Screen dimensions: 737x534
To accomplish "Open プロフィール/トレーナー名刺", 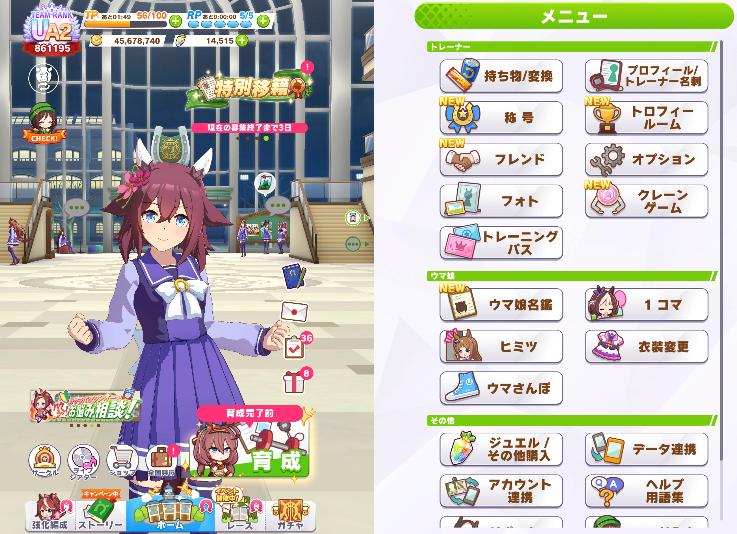I will click(x=646, y=76).
